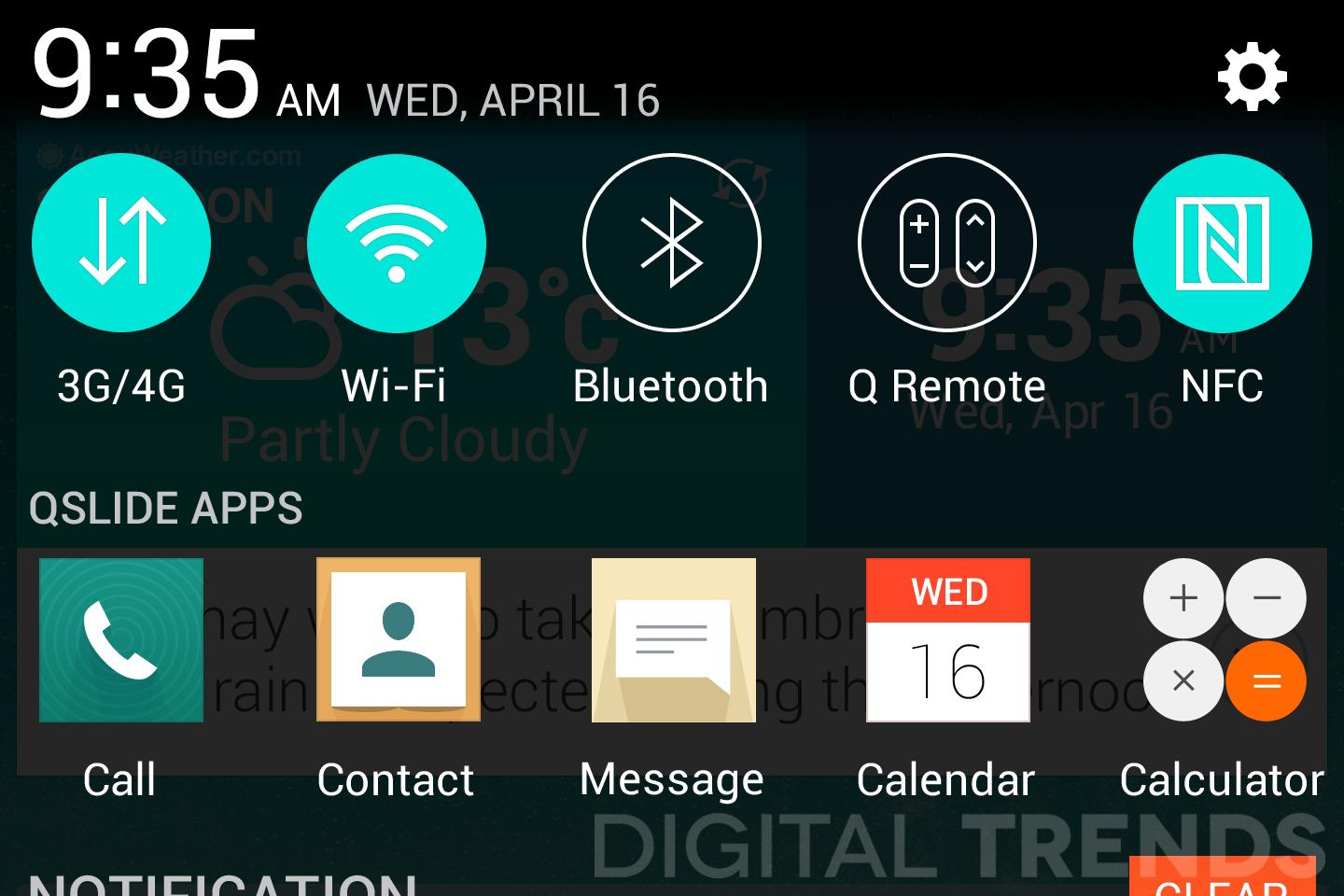Disable the Wi-Fi toggle
The width and height of the screenshot is (1344, 896).
(397, 244)
